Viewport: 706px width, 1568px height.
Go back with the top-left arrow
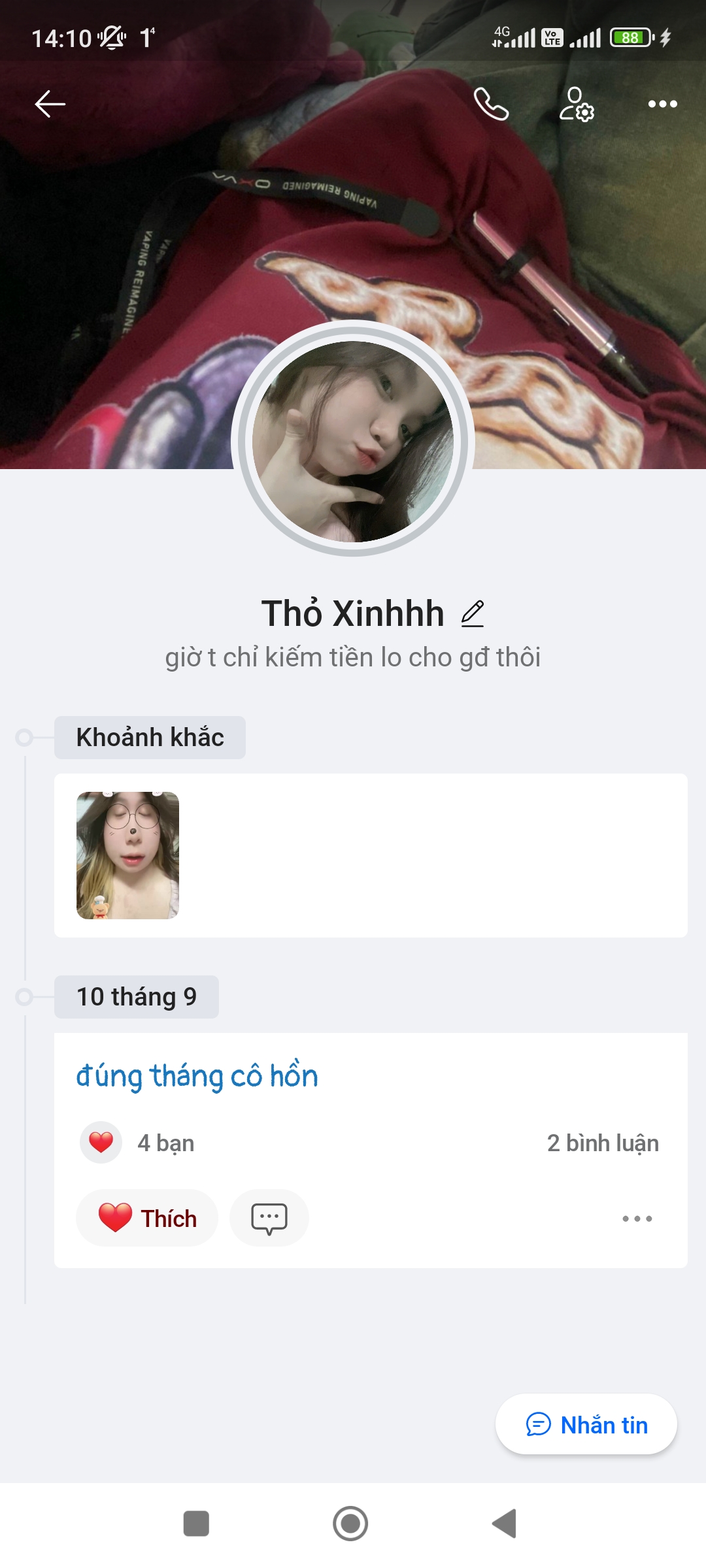[x=50, y=104]
